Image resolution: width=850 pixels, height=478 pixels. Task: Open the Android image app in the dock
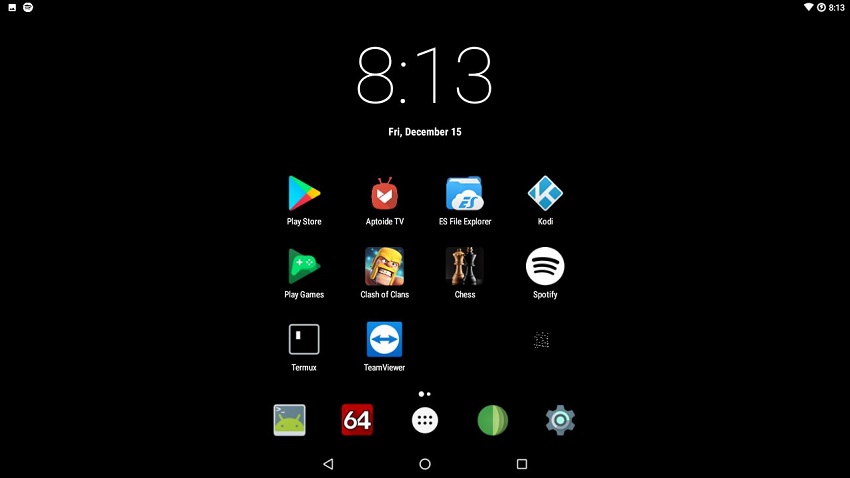tap(289, 420)
